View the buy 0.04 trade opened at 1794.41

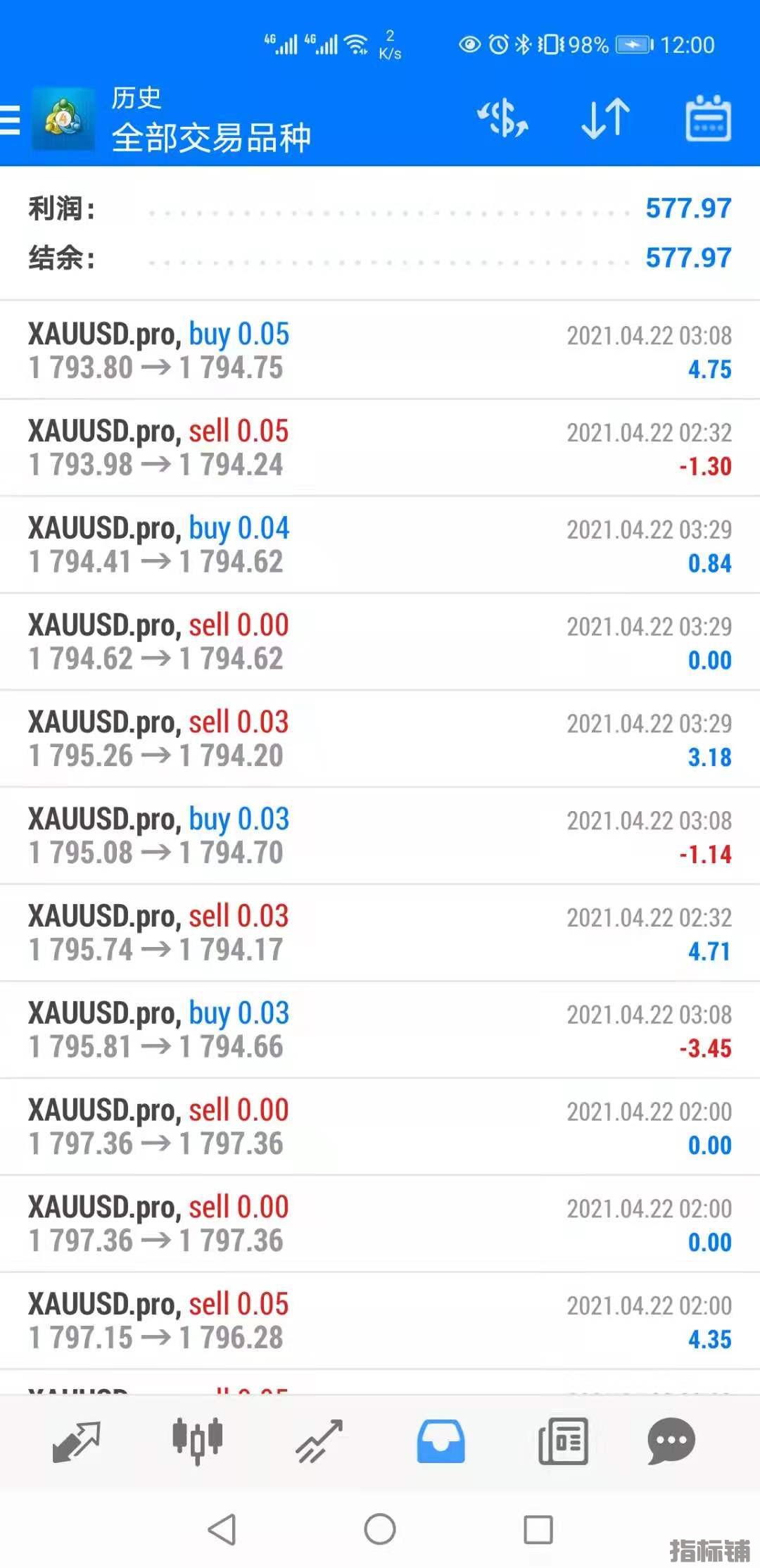coord(380,545)
